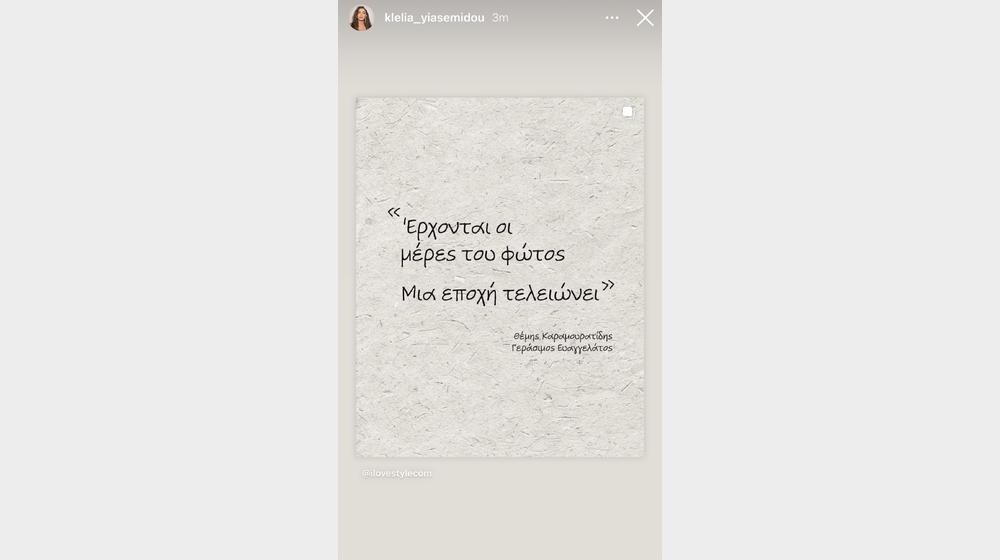Open the klelia_yiasemidou username link
1000x560 pixels.
434,18
